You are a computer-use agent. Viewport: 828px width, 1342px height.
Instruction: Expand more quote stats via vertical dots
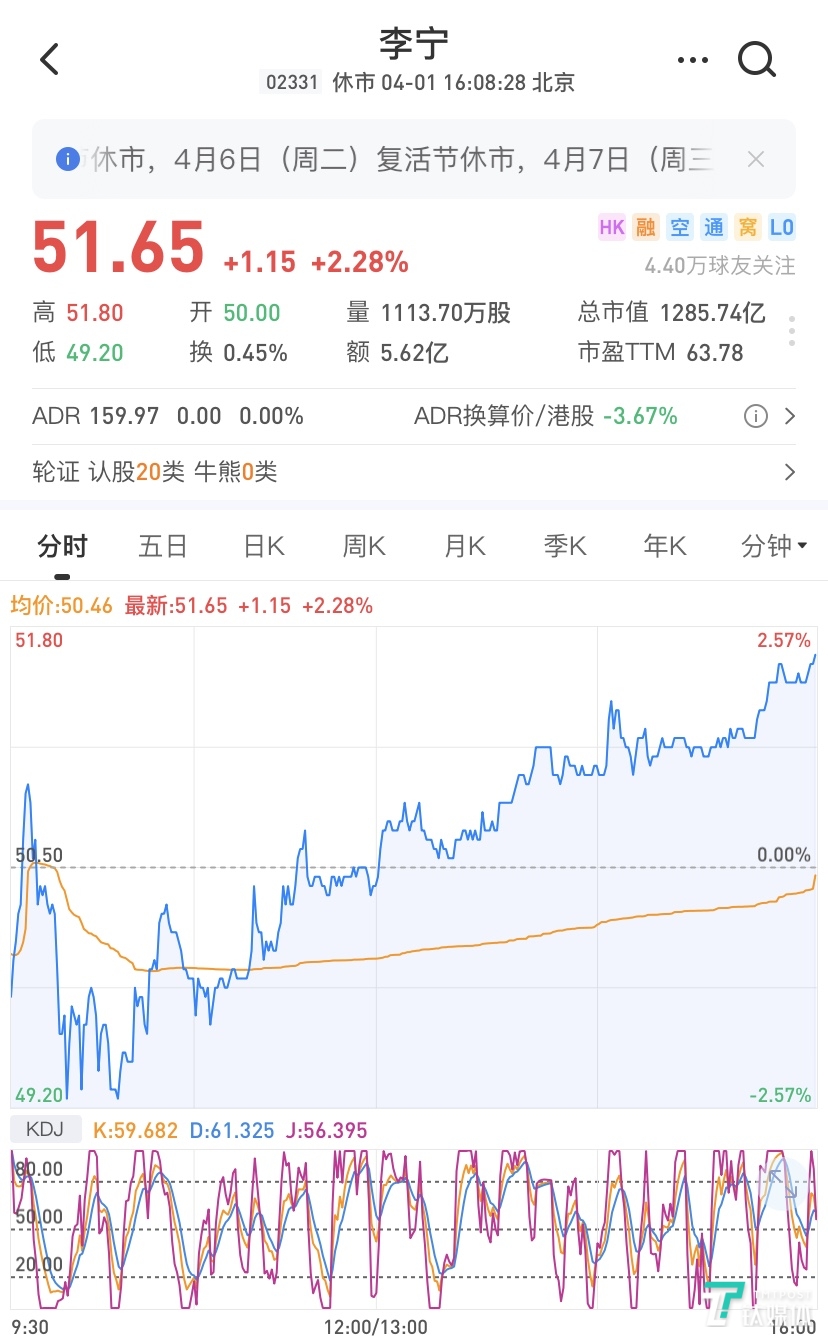(792, 331)
